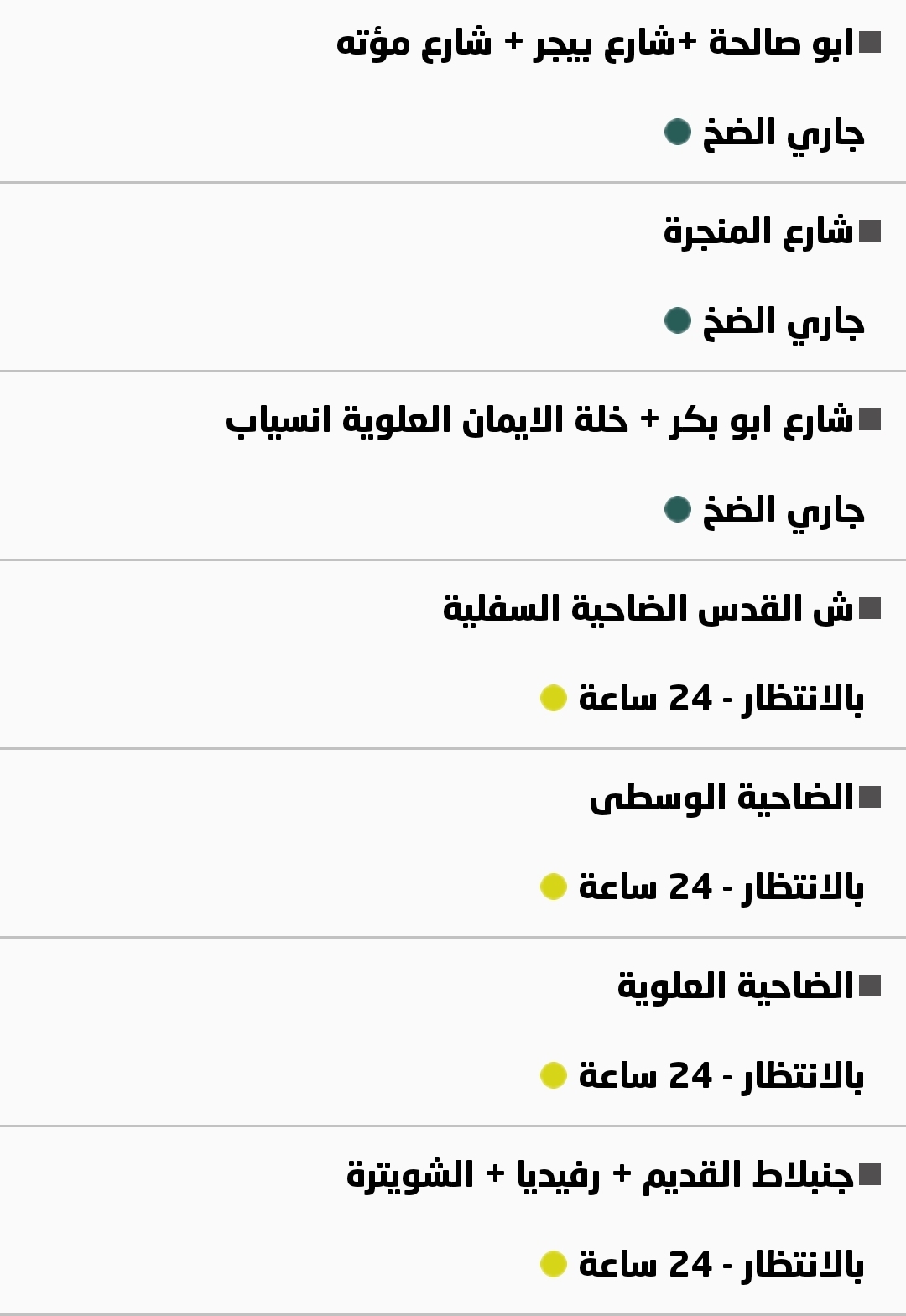Screen dimensions: 906x1316
Task: Open the row for ابو صالحة + شارع بيجر + شارع مؤته
Action: [594, 42]
